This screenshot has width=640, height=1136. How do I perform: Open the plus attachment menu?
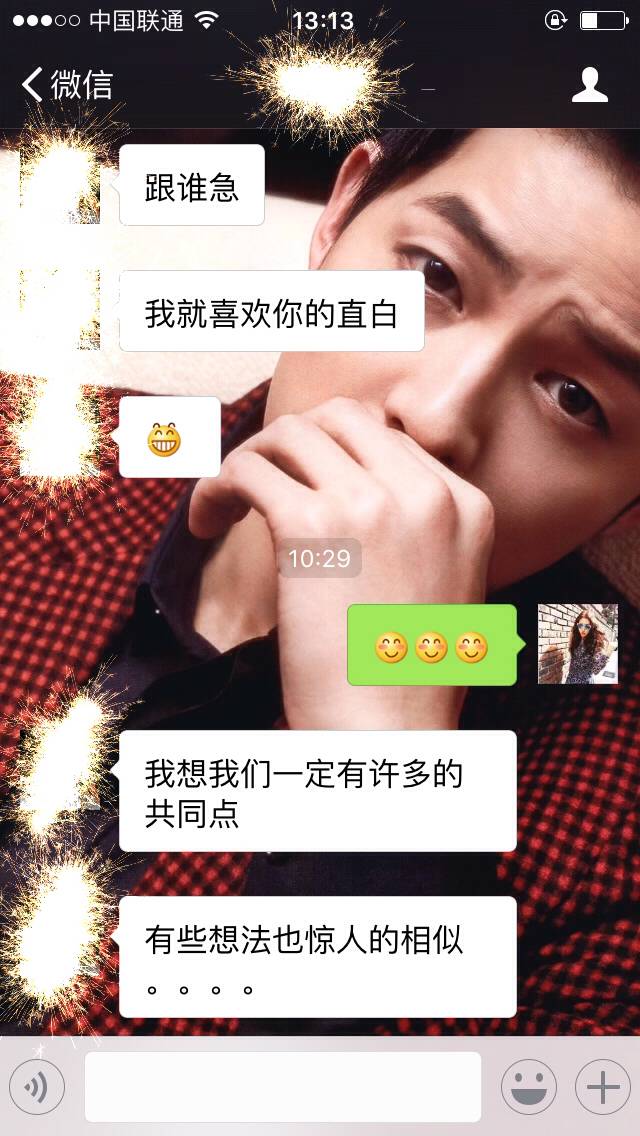click(602, 1087)
